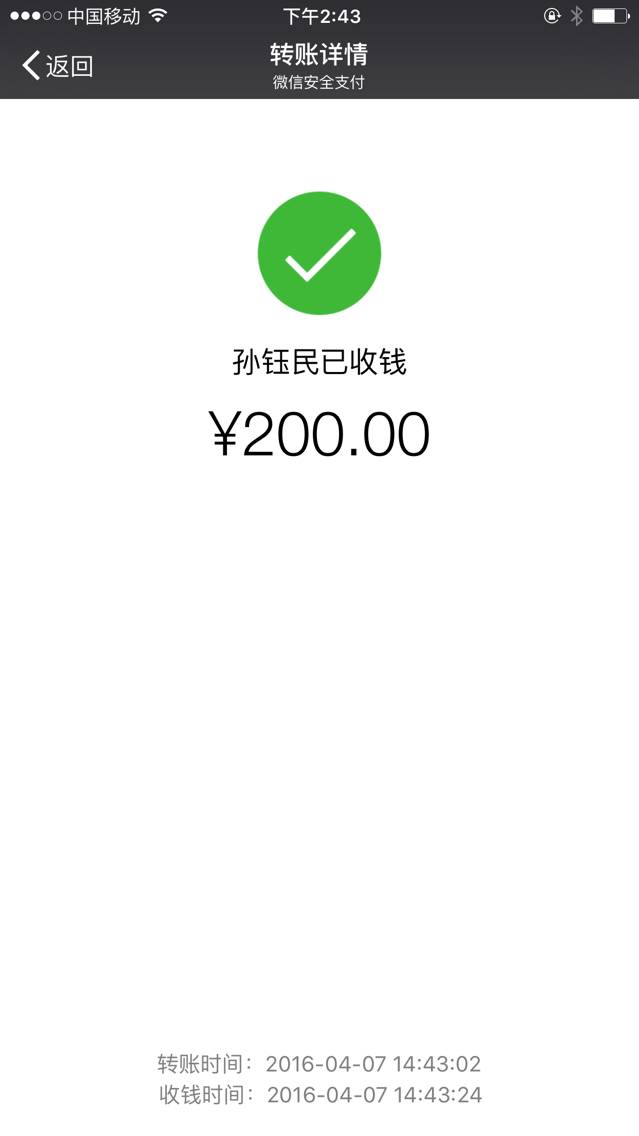The height and width of the screenshot is (1136, 639).
Task: Go back using the 返回 button
Action: tap(58, 66)
